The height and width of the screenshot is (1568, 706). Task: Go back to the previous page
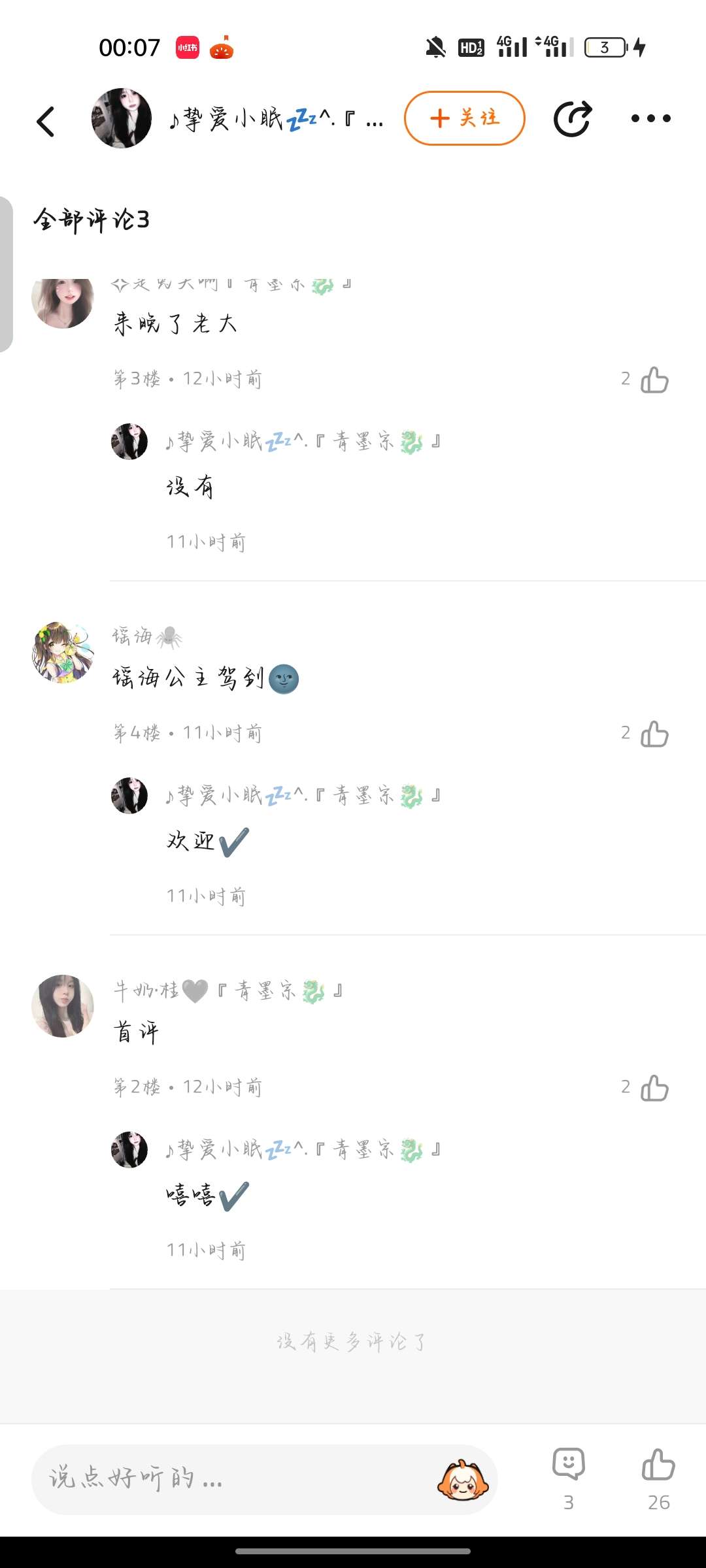(x=46, y=121)
